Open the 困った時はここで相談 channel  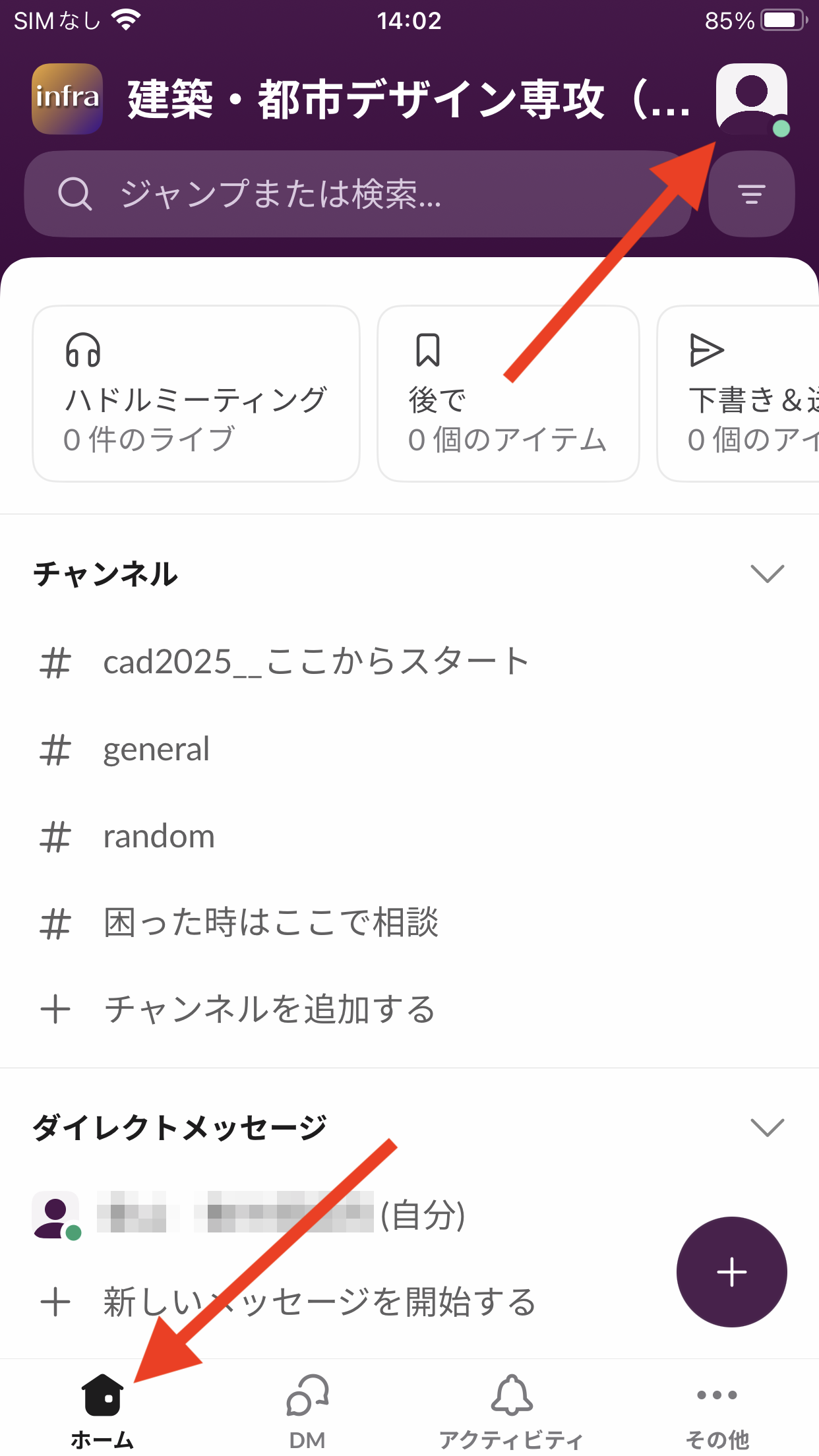point(270,923)
